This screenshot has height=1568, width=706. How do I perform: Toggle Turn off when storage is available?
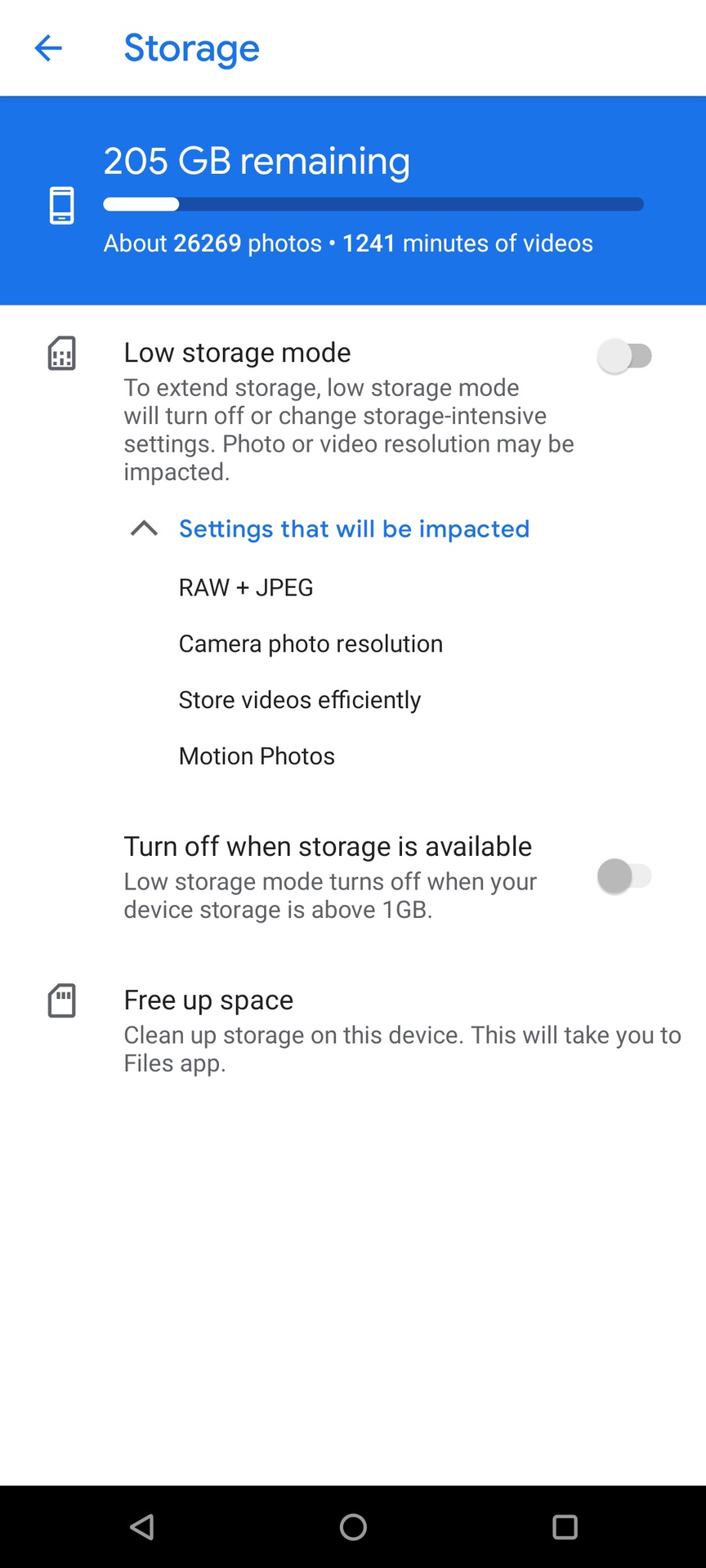pos(625,876)
